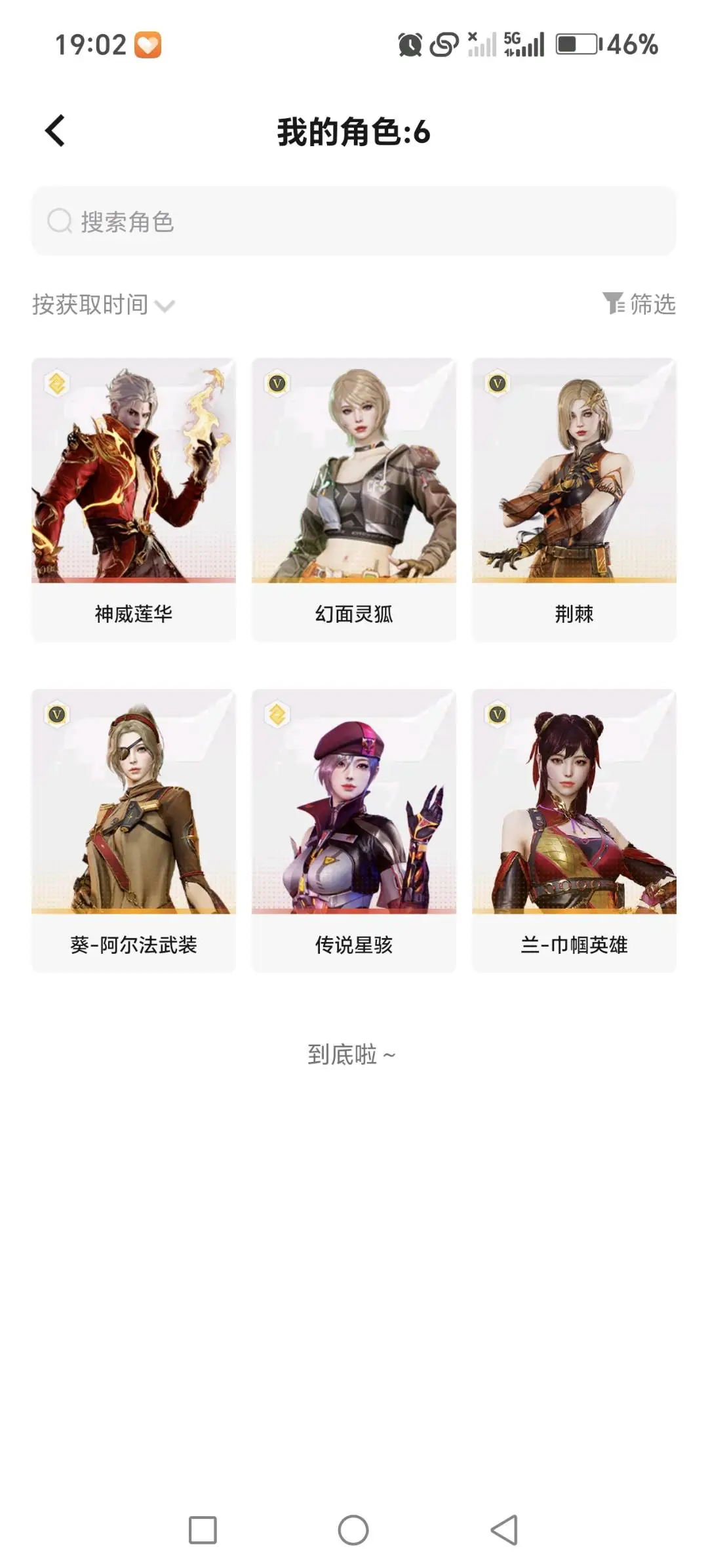View the 荆棘 character card

coord(574,498)
